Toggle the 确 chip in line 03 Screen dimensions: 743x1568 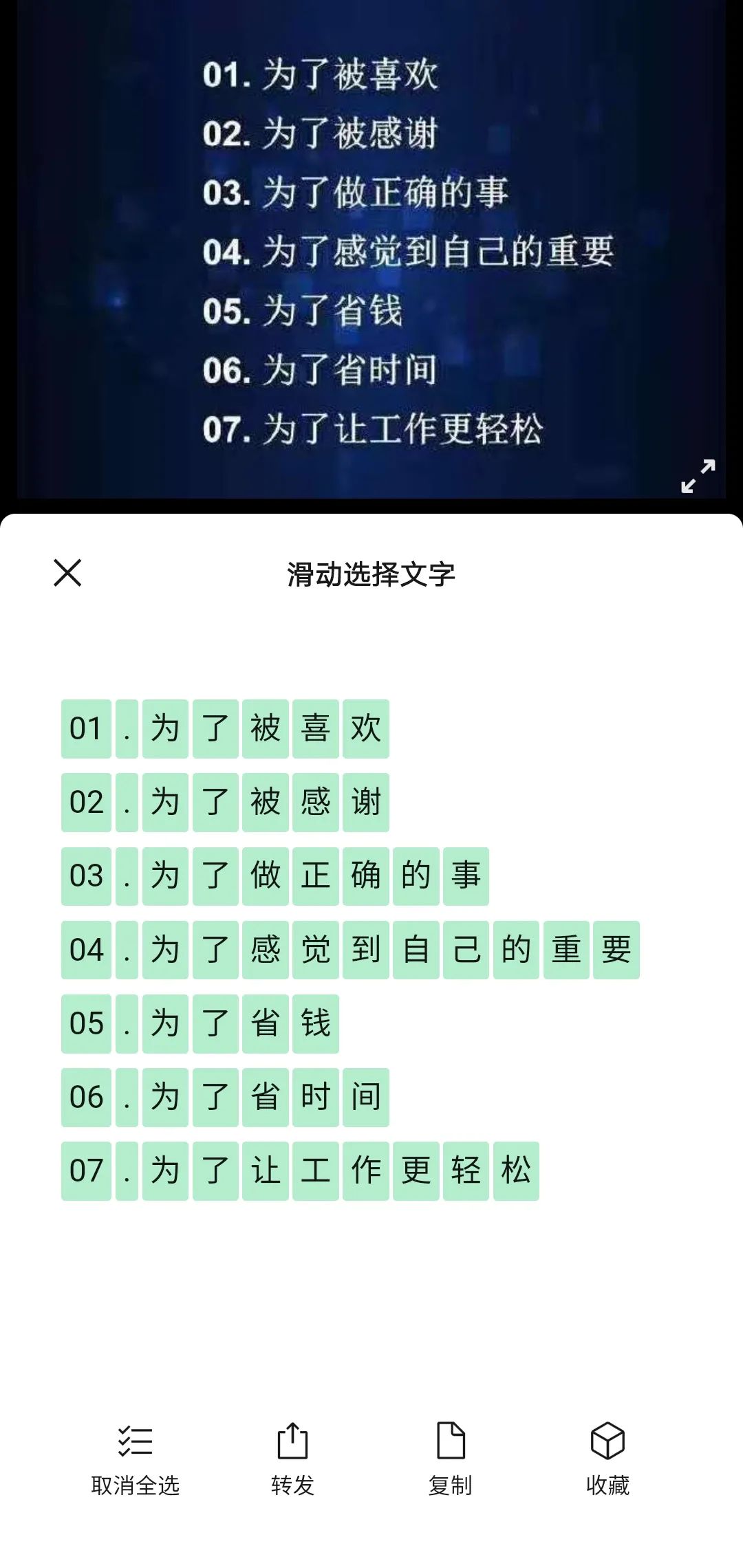(366, 876)
